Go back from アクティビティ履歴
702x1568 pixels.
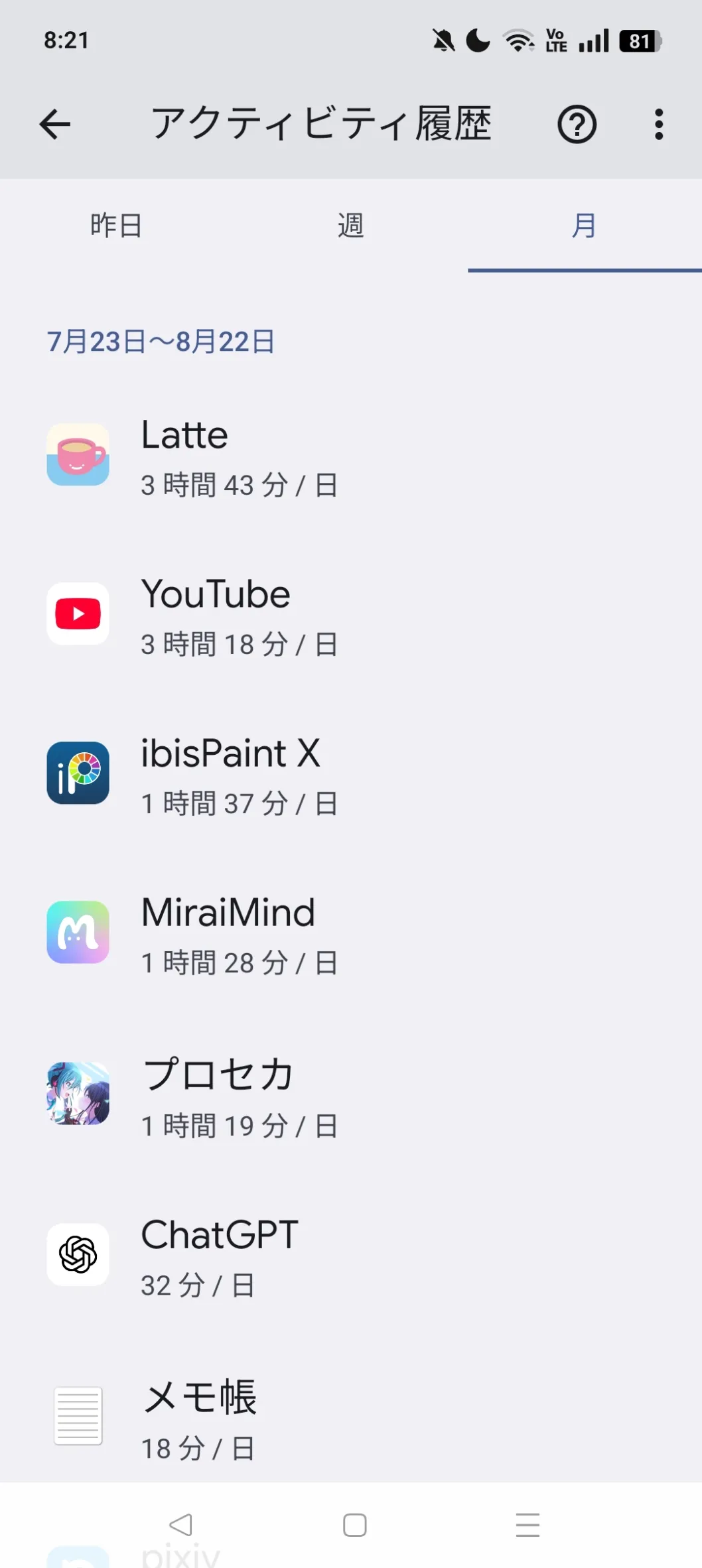(55, 124)
